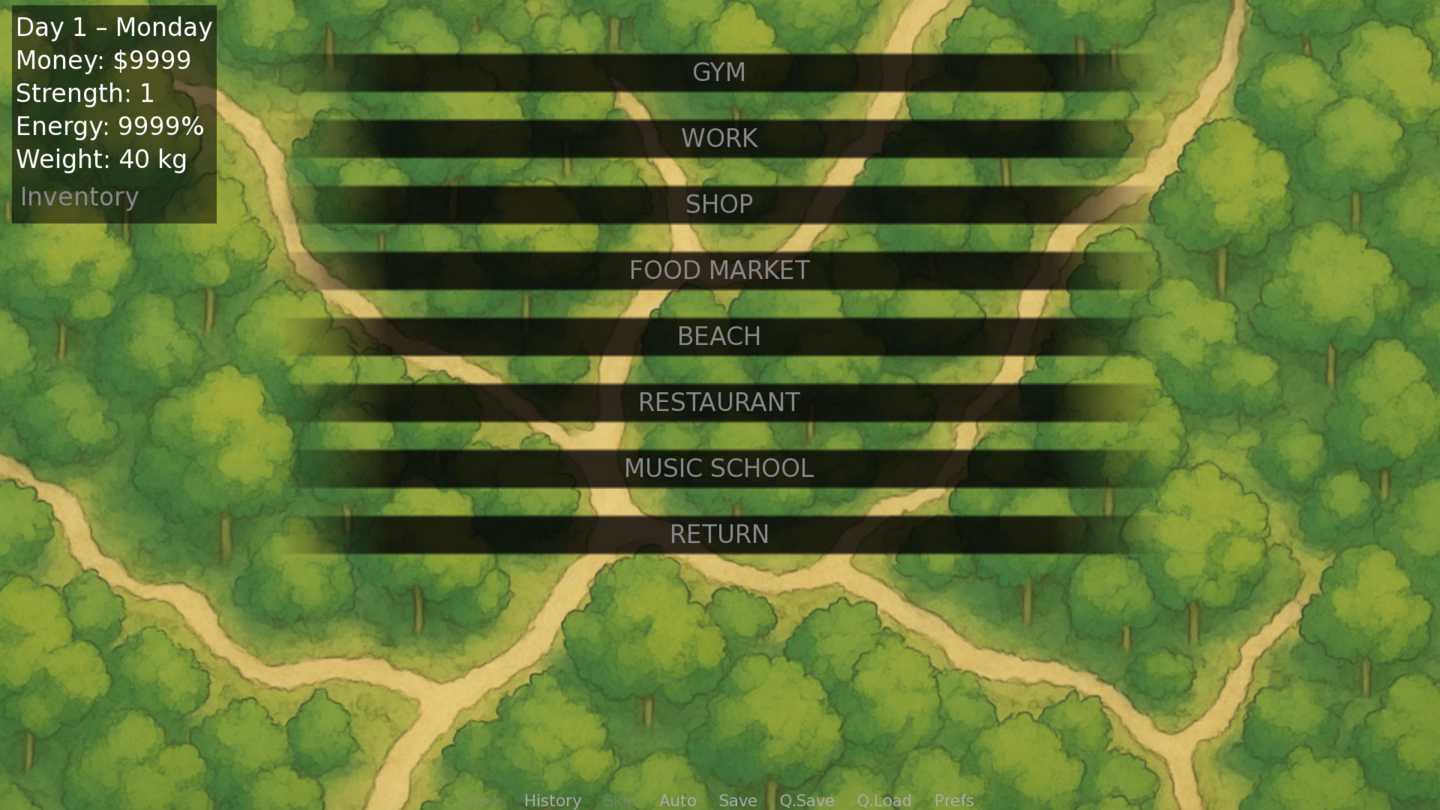
Task: Open the Save game screen
Action: [737, 800]
